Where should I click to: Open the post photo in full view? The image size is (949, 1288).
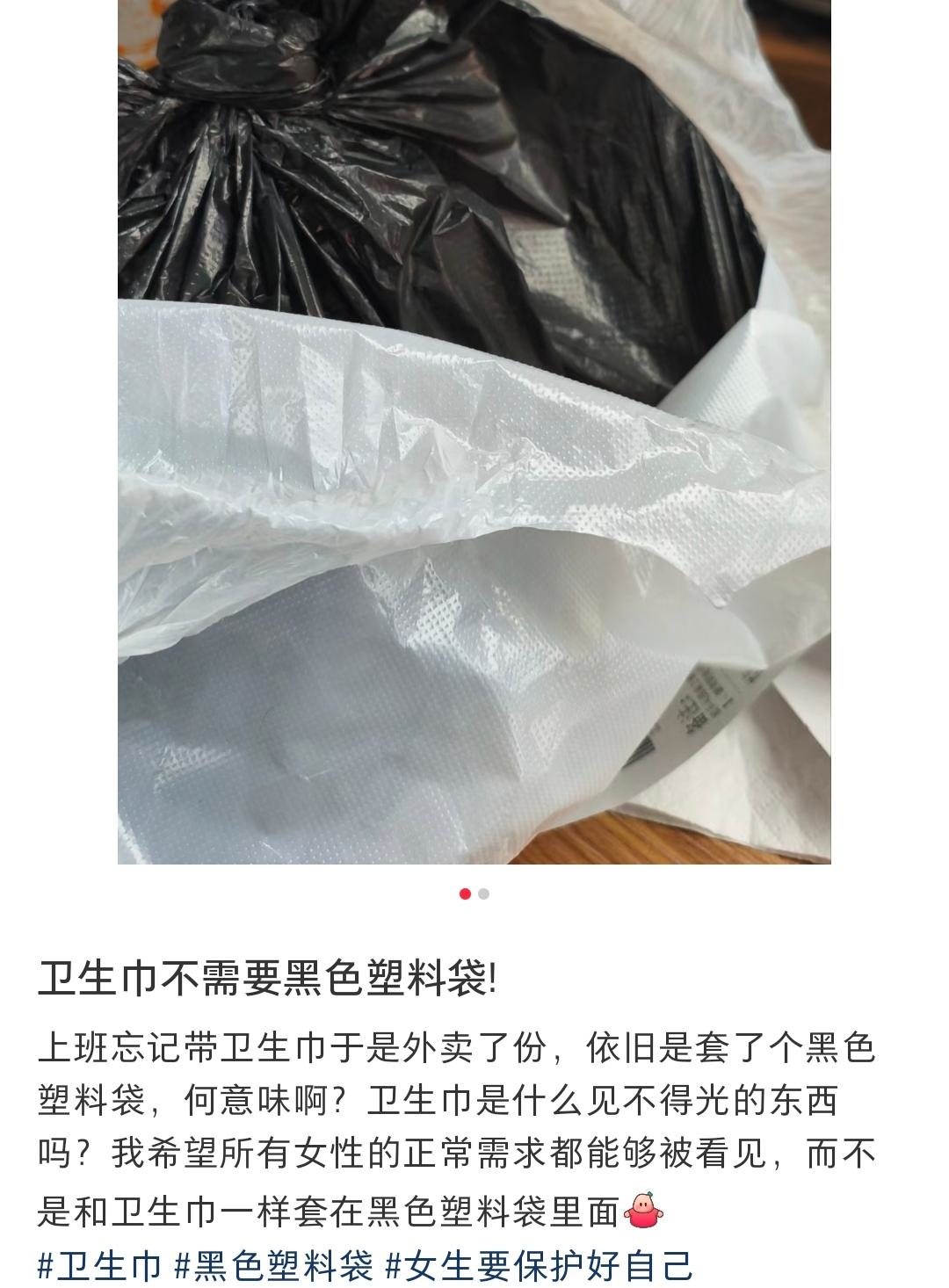[x=474, y=431]
